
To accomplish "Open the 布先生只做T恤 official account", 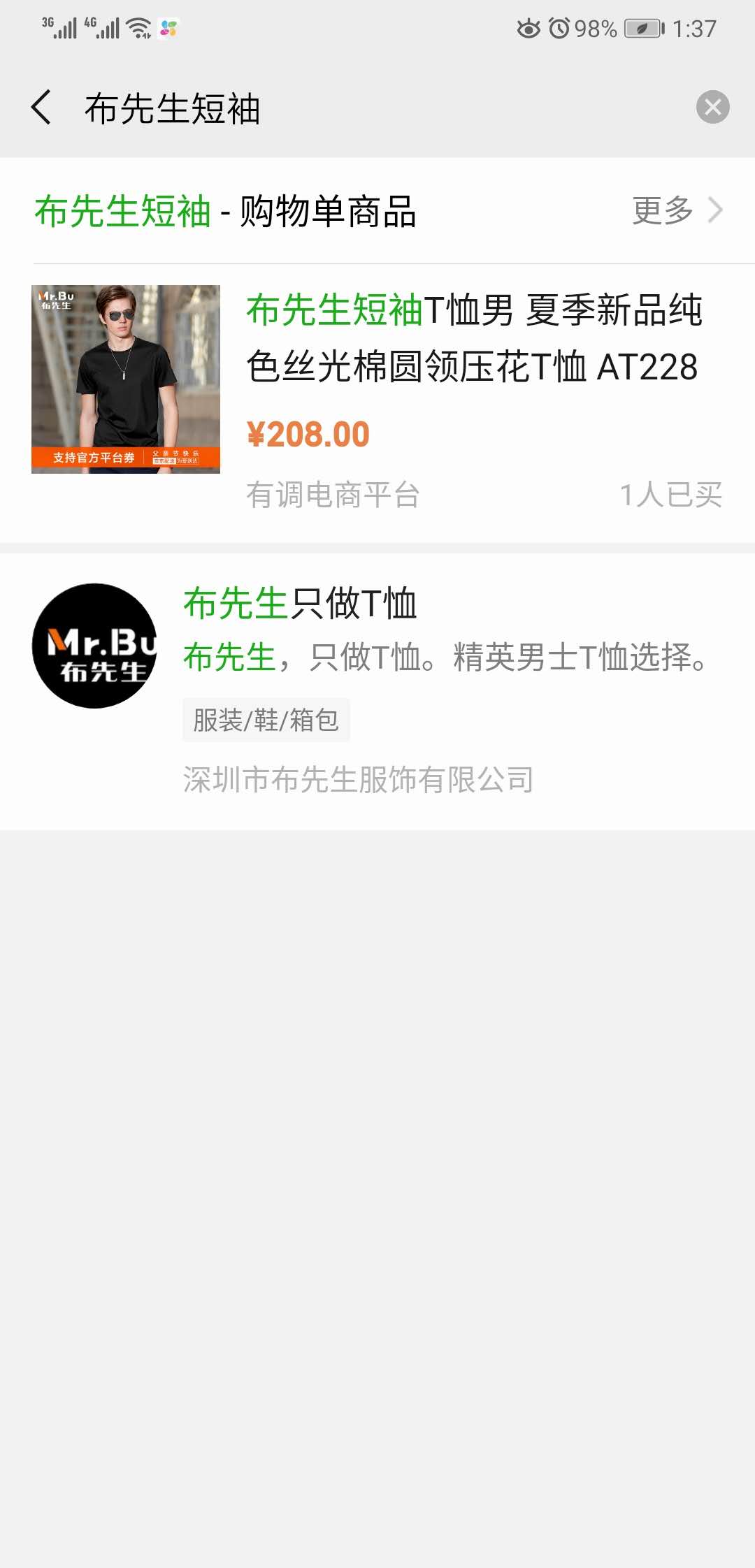I will click(377, 688).
